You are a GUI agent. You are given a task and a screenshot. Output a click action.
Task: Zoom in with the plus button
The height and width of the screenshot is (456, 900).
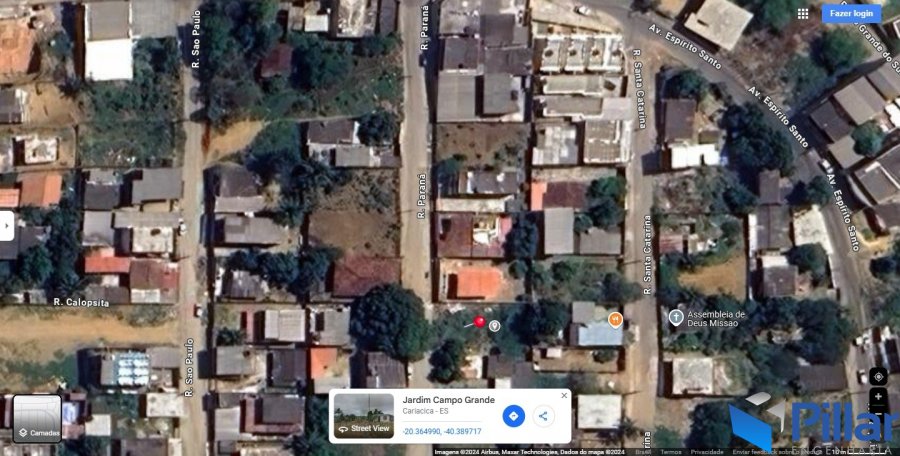click(878, 396)
